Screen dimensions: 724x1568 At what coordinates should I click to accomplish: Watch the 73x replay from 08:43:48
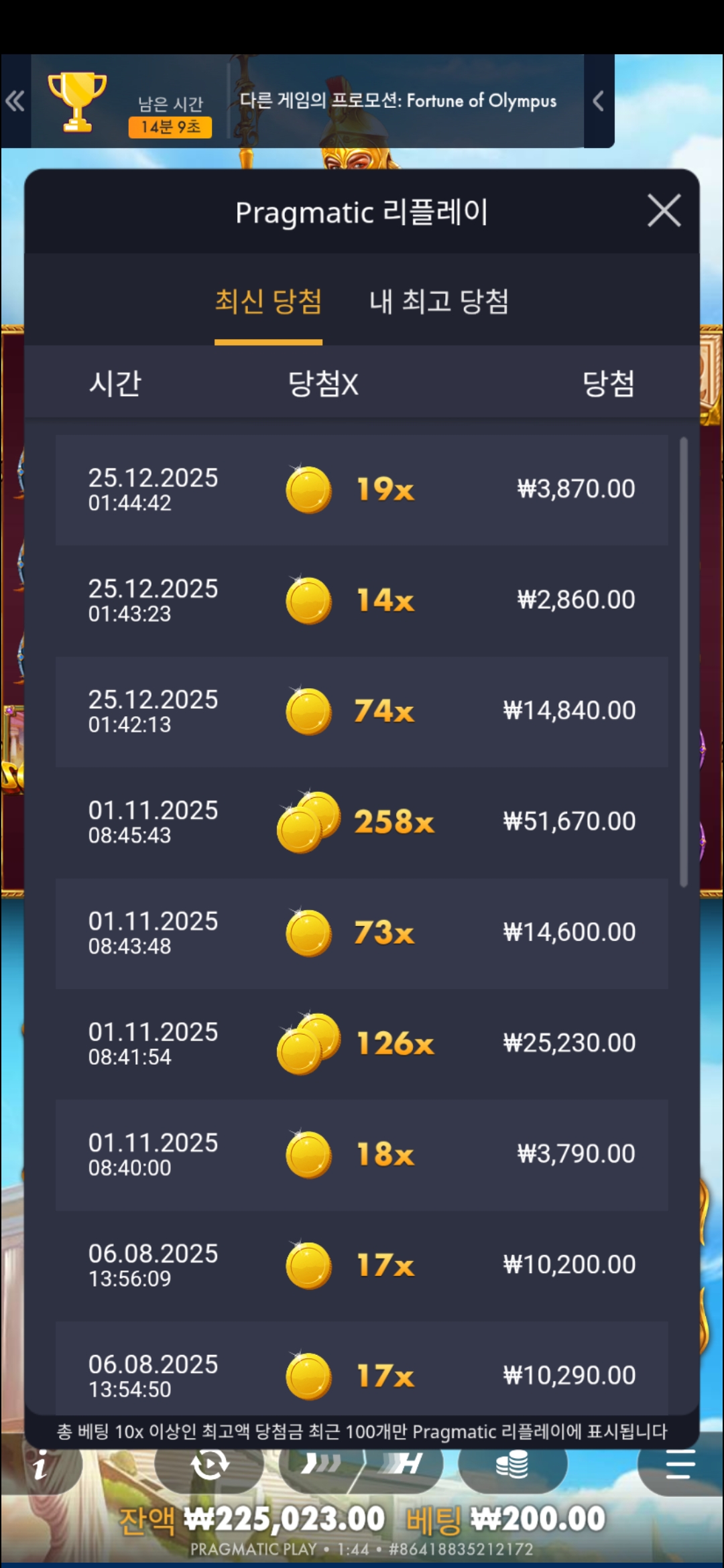[362, 933]
